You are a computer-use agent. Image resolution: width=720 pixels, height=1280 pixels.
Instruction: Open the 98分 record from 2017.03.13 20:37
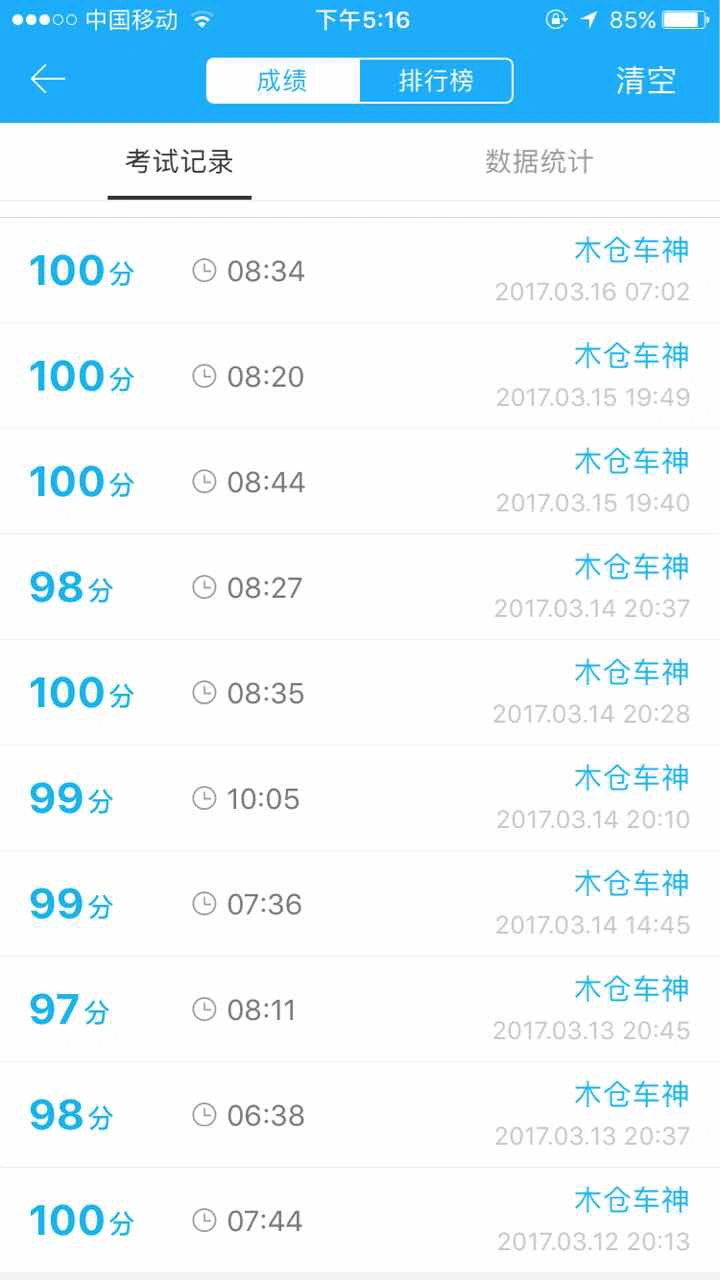coord(360,1115)
